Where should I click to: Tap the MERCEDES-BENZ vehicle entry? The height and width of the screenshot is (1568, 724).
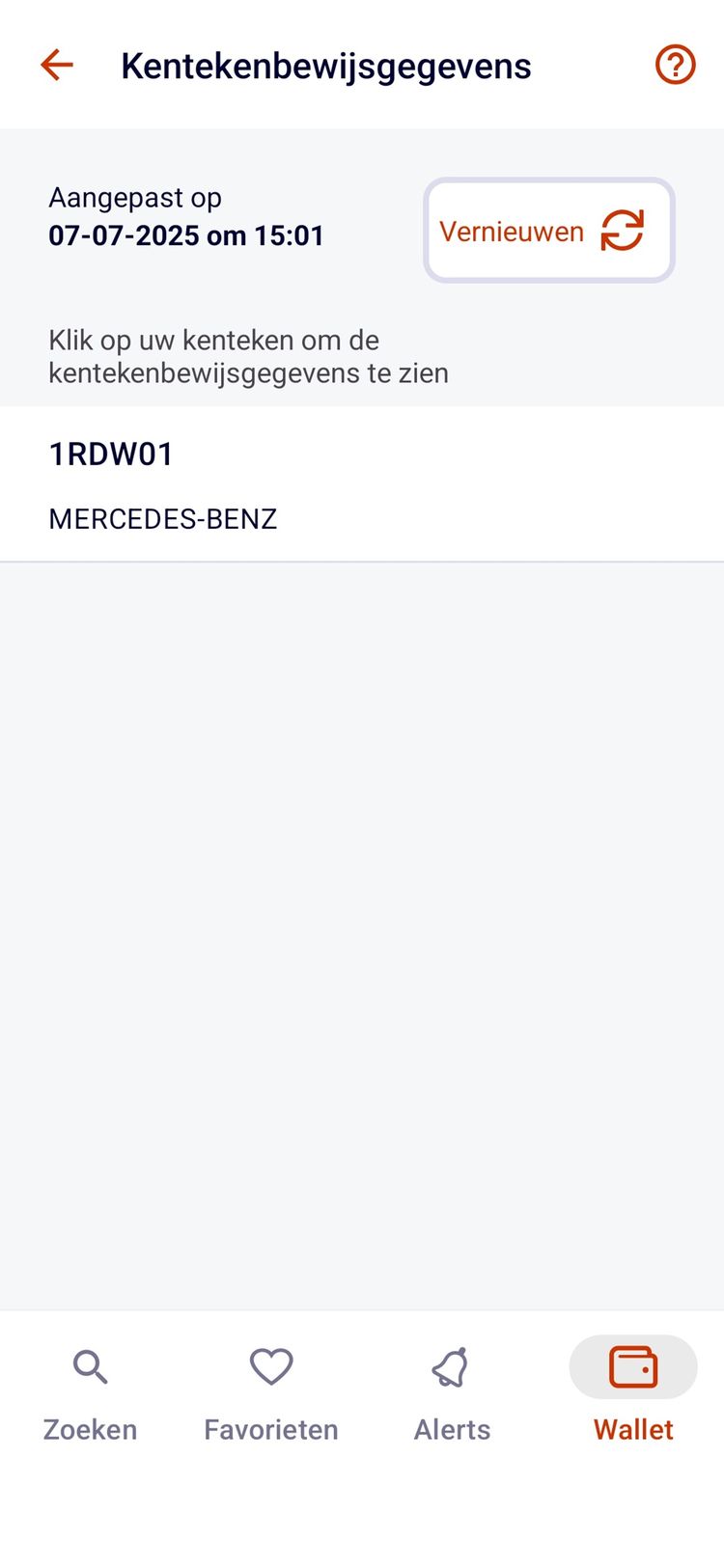pyautogui.click(x=162, y=518)
